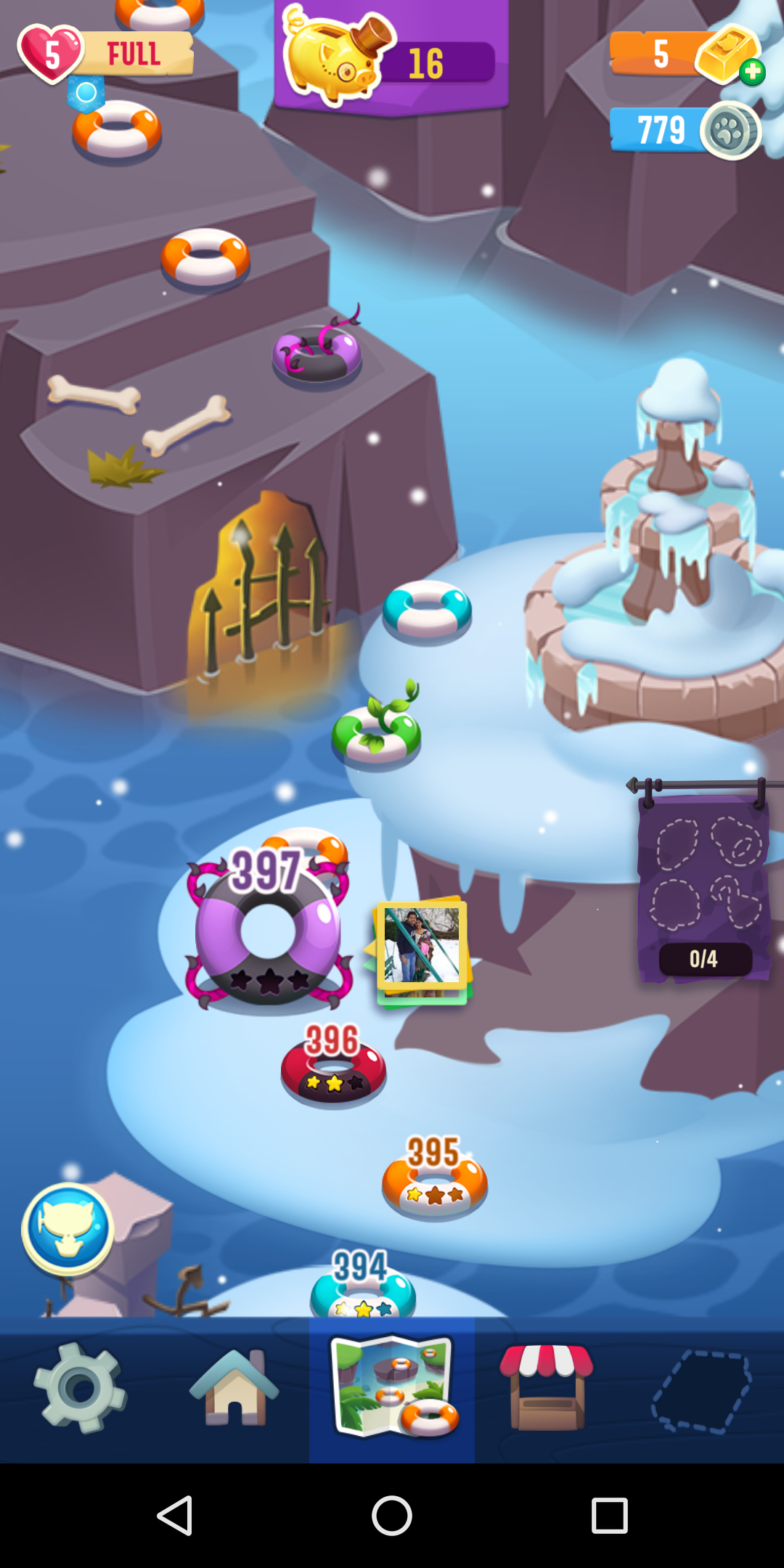Replay level 395
The height and width of the screenshot is (1568, 784).
click(434, 1178)
